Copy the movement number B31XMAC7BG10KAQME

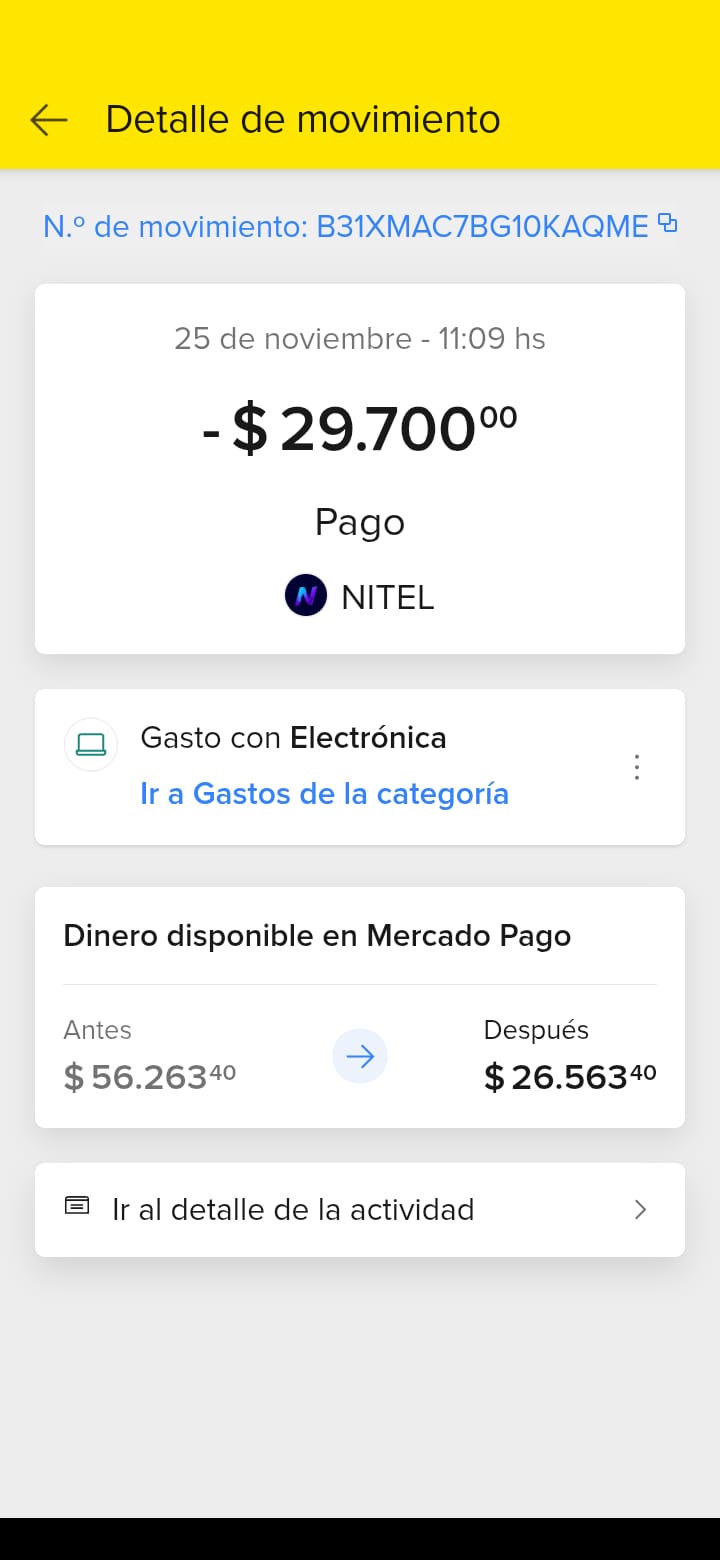(668, 224)
